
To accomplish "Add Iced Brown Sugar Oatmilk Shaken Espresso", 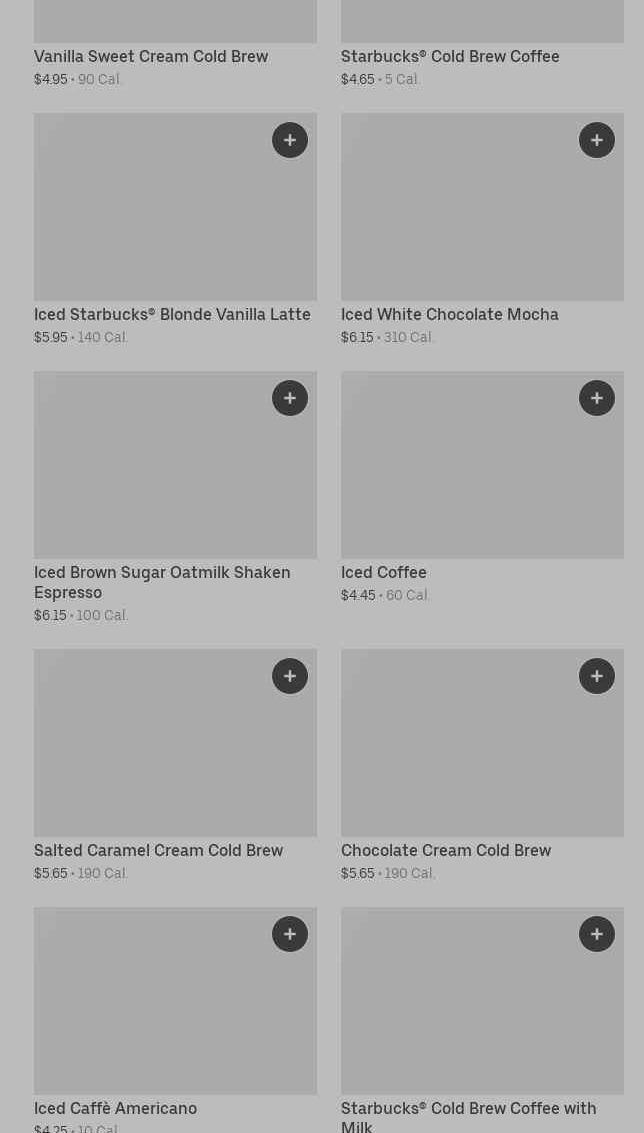I will [x=290, y=398].
